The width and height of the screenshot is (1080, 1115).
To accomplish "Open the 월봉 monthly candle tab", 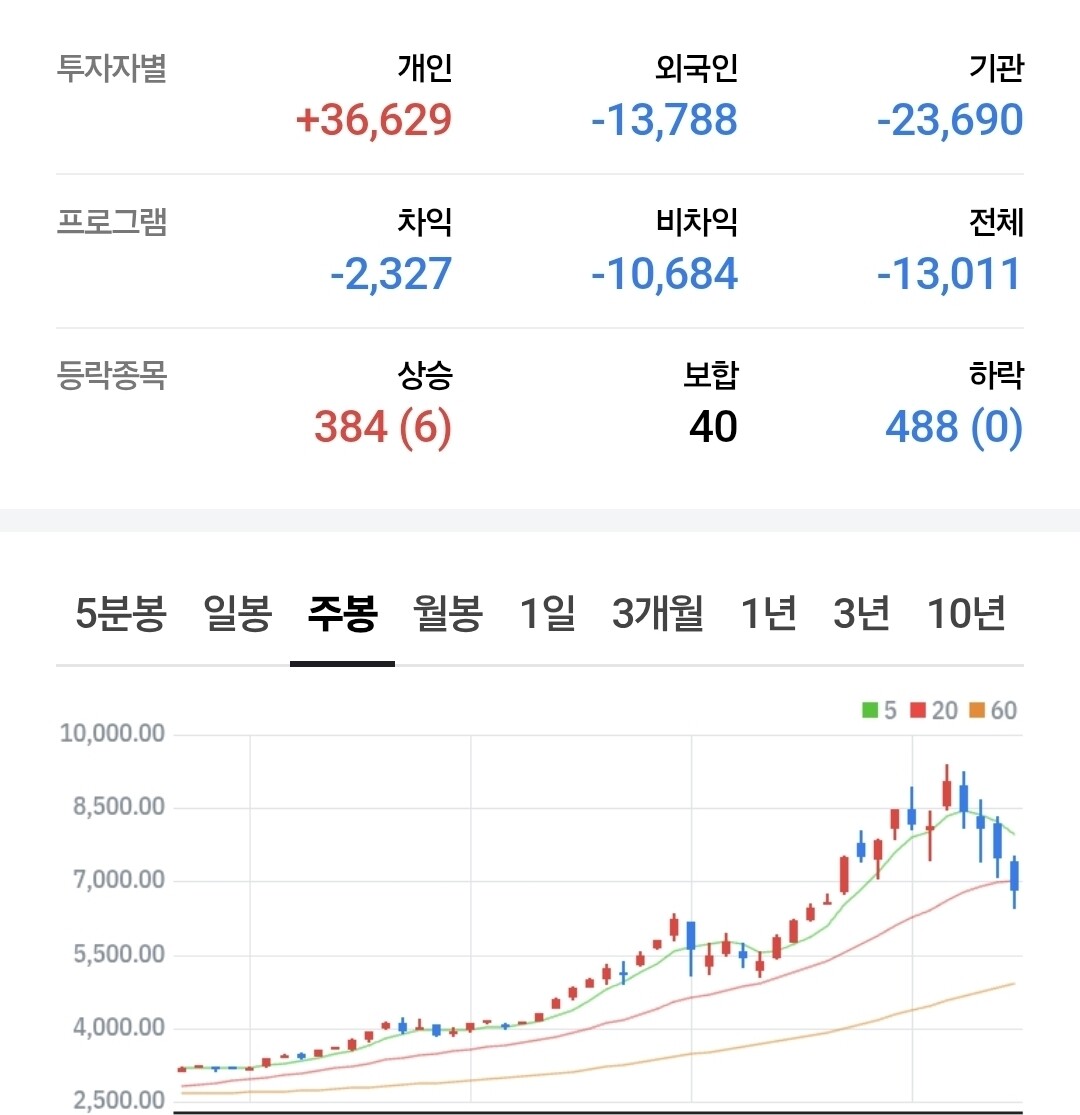I will pyautogui.click(x=448, y=613).
